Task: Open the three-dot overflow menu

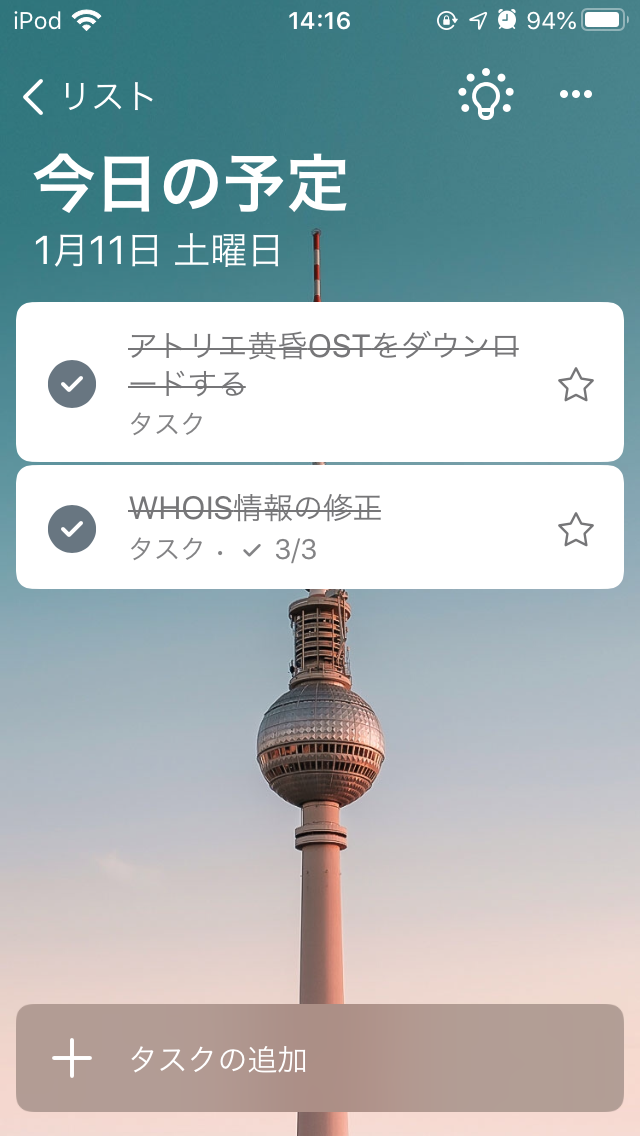Action: [576, 95]
